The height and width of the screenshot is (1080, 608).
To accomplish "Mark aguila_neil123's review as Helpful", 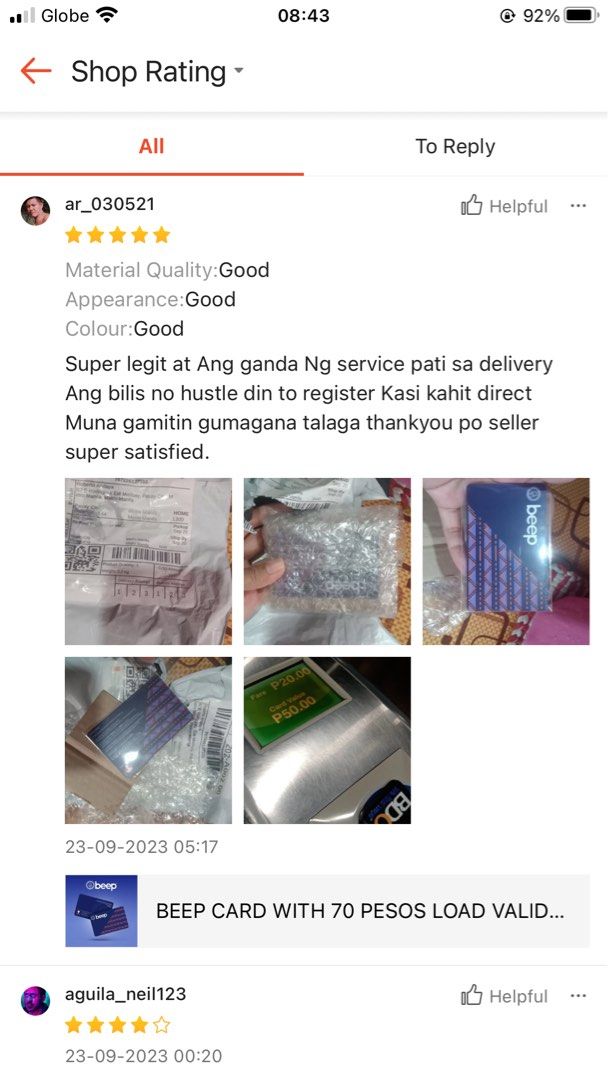I will coord(504,996).
